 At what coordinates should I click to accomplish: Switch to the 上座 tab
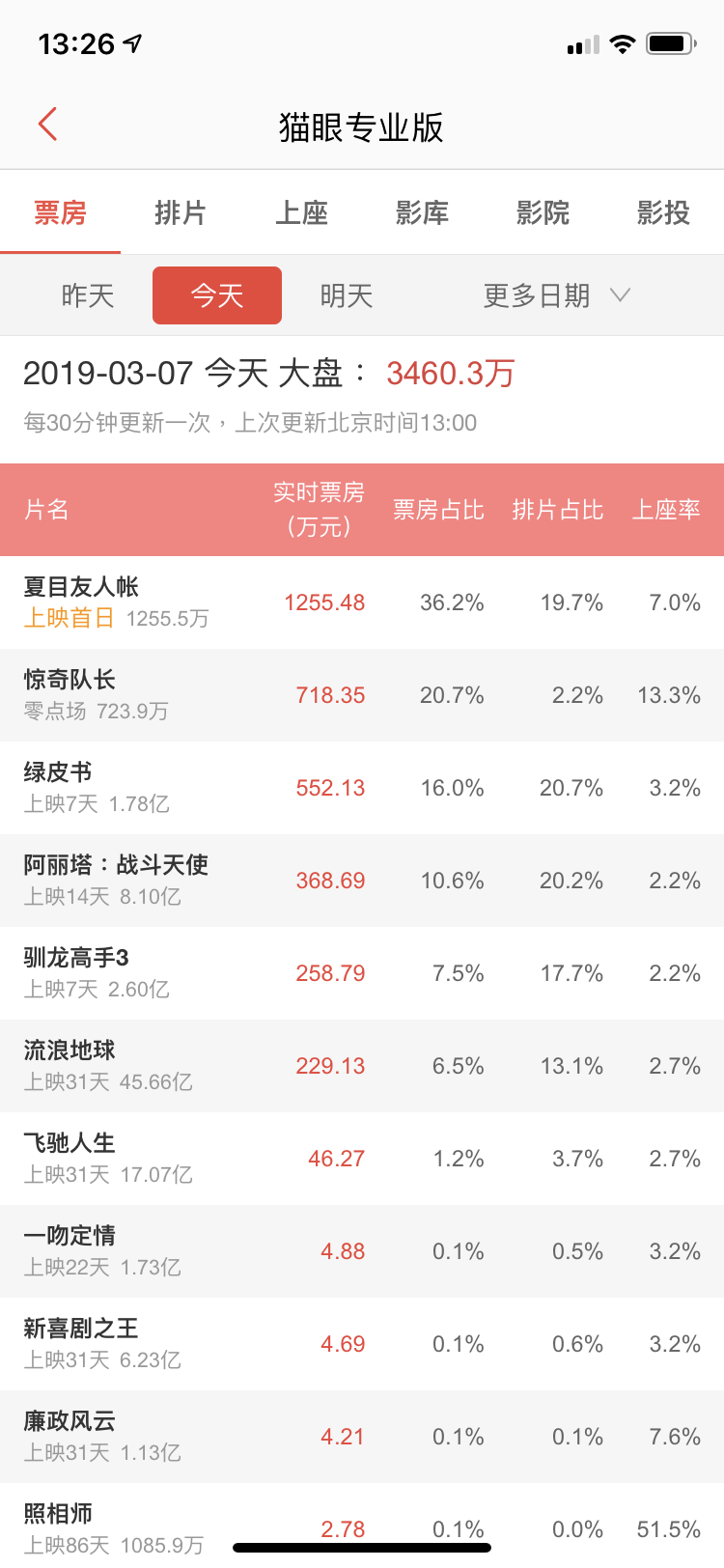pyautogui.click(x=301, y=212)
